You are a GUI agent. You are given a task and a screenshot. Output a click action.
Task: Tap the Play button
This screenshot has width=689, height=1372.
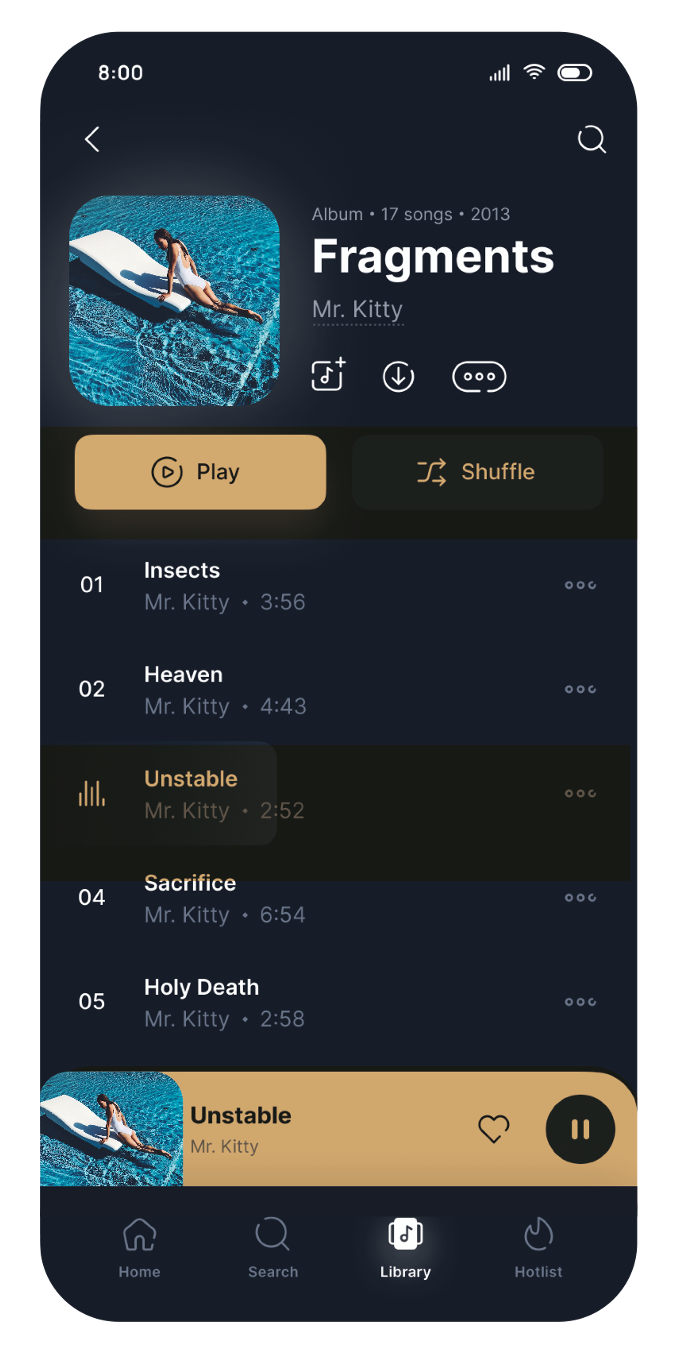pos(200,472)
